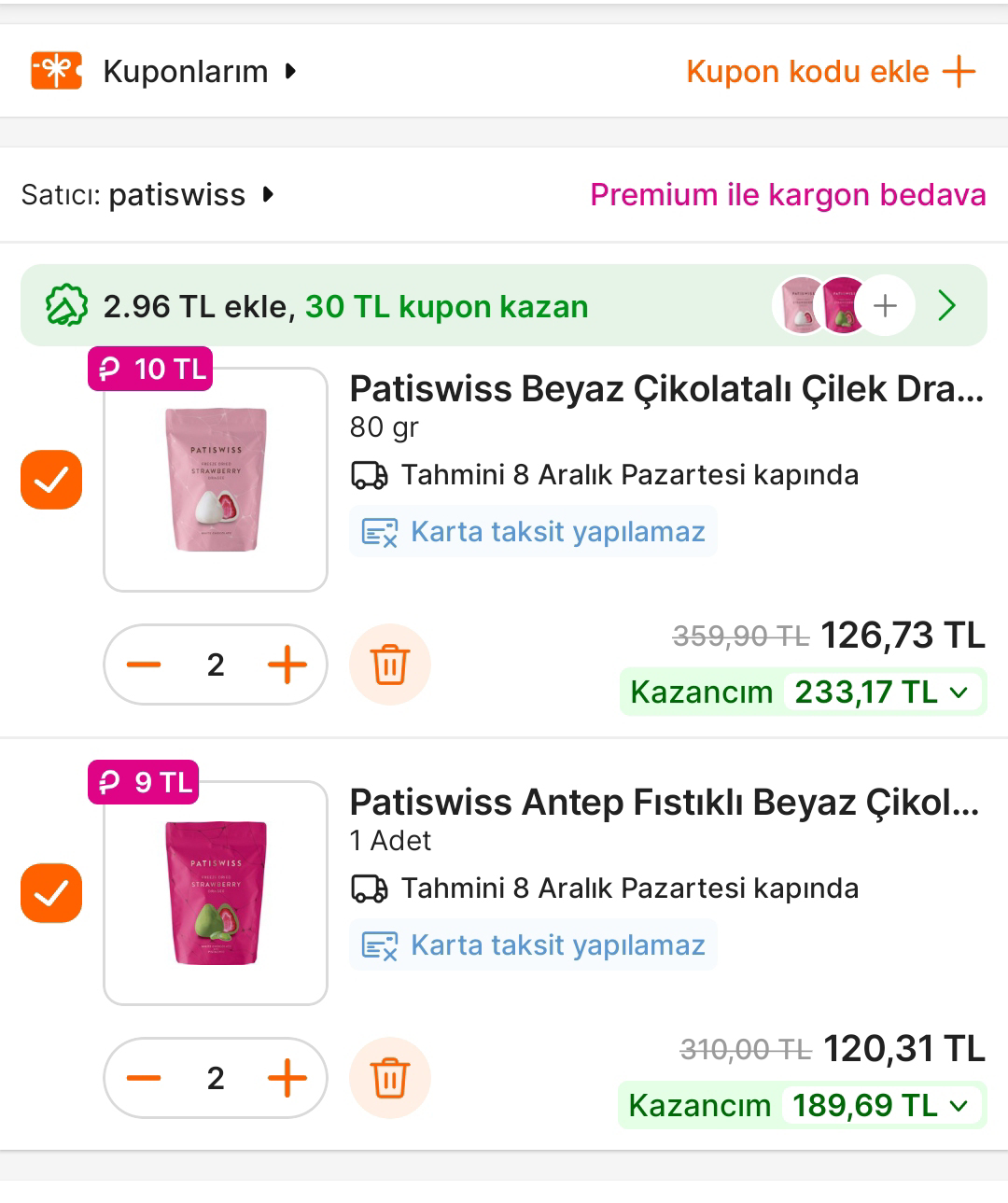Click the trash icon for the pistachio chocolate product
1008x1203 pixels.
point(390,1078)
